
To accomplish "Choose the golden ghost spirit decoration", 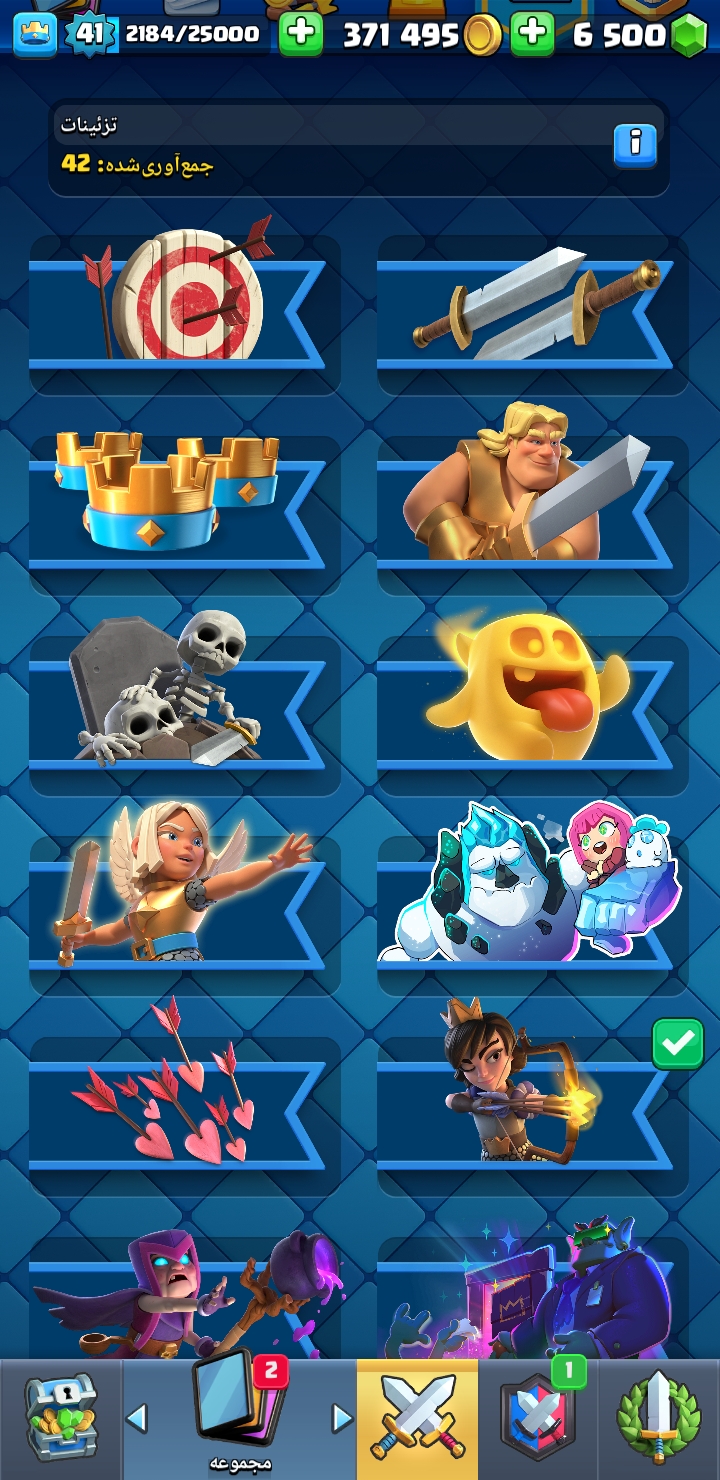I will point(533,715).
